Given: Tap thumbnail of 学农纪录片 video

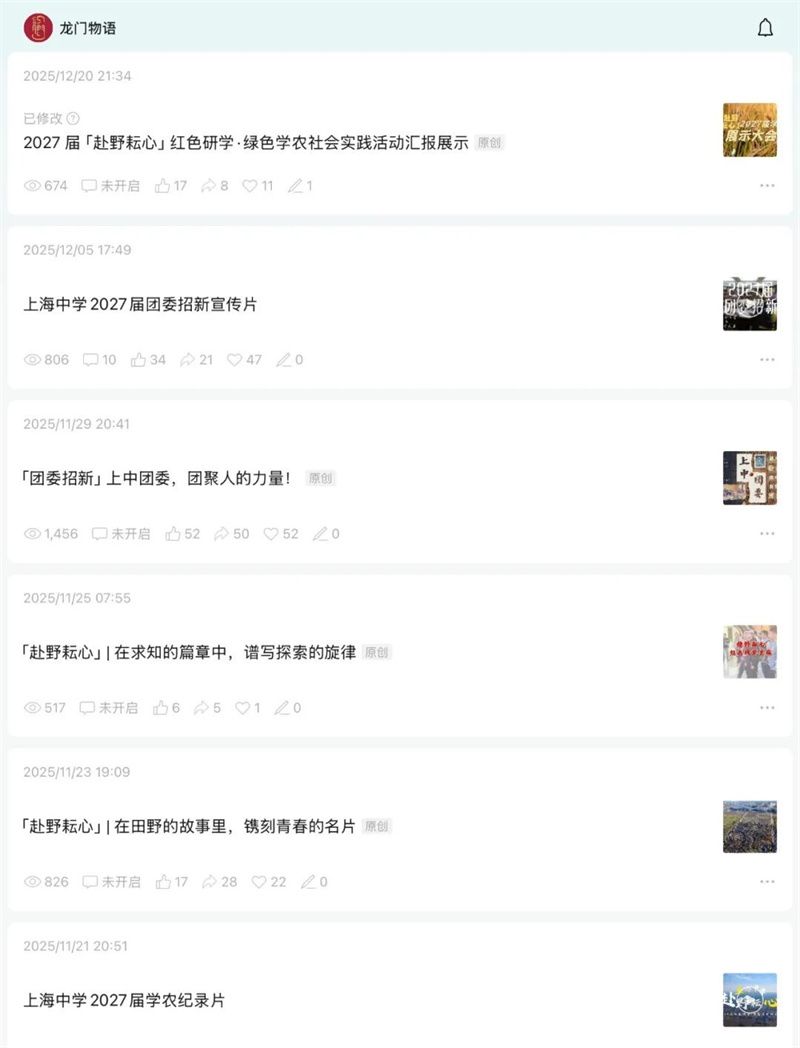Looking at the screenshot, I should click(750, 1000).
